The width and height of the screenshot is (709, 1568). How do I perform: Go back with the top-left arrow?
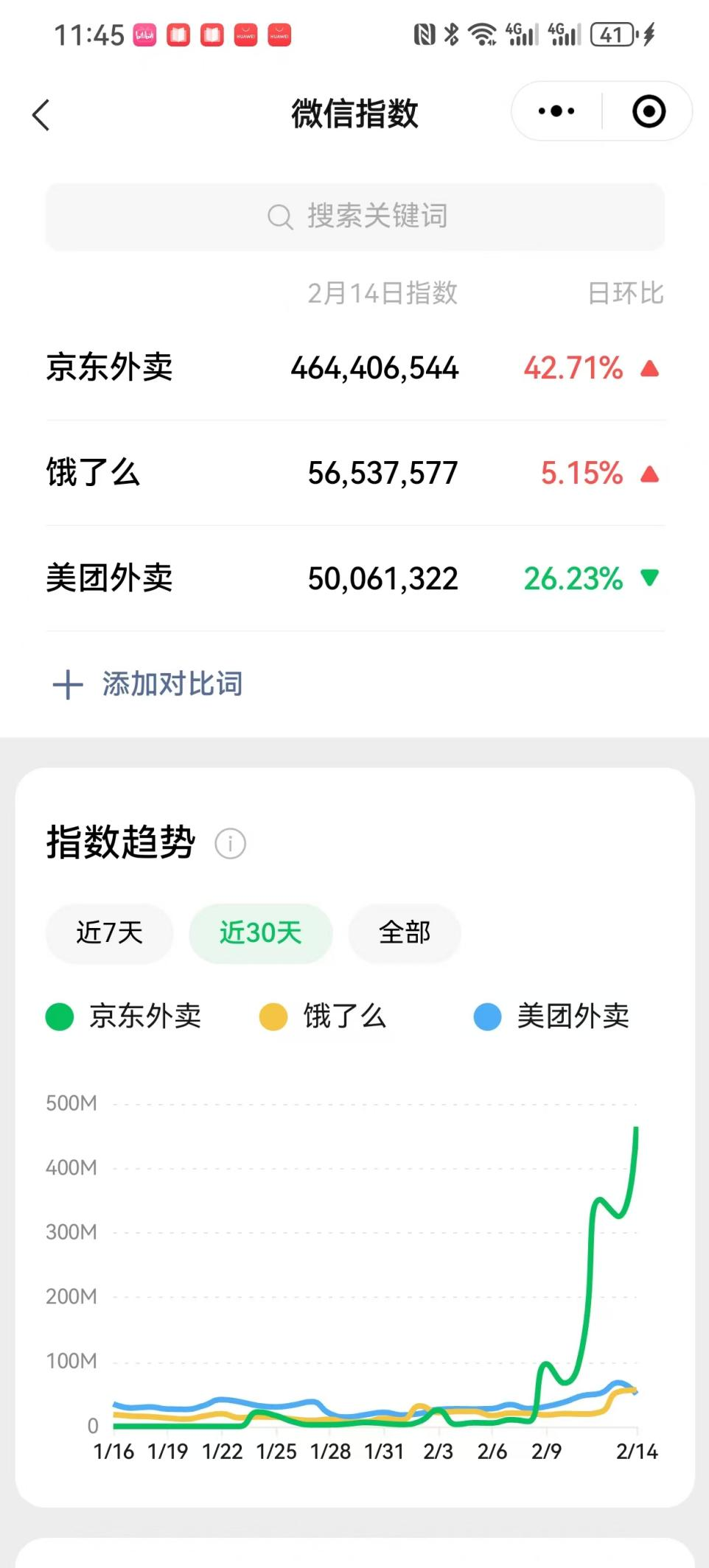41,115
